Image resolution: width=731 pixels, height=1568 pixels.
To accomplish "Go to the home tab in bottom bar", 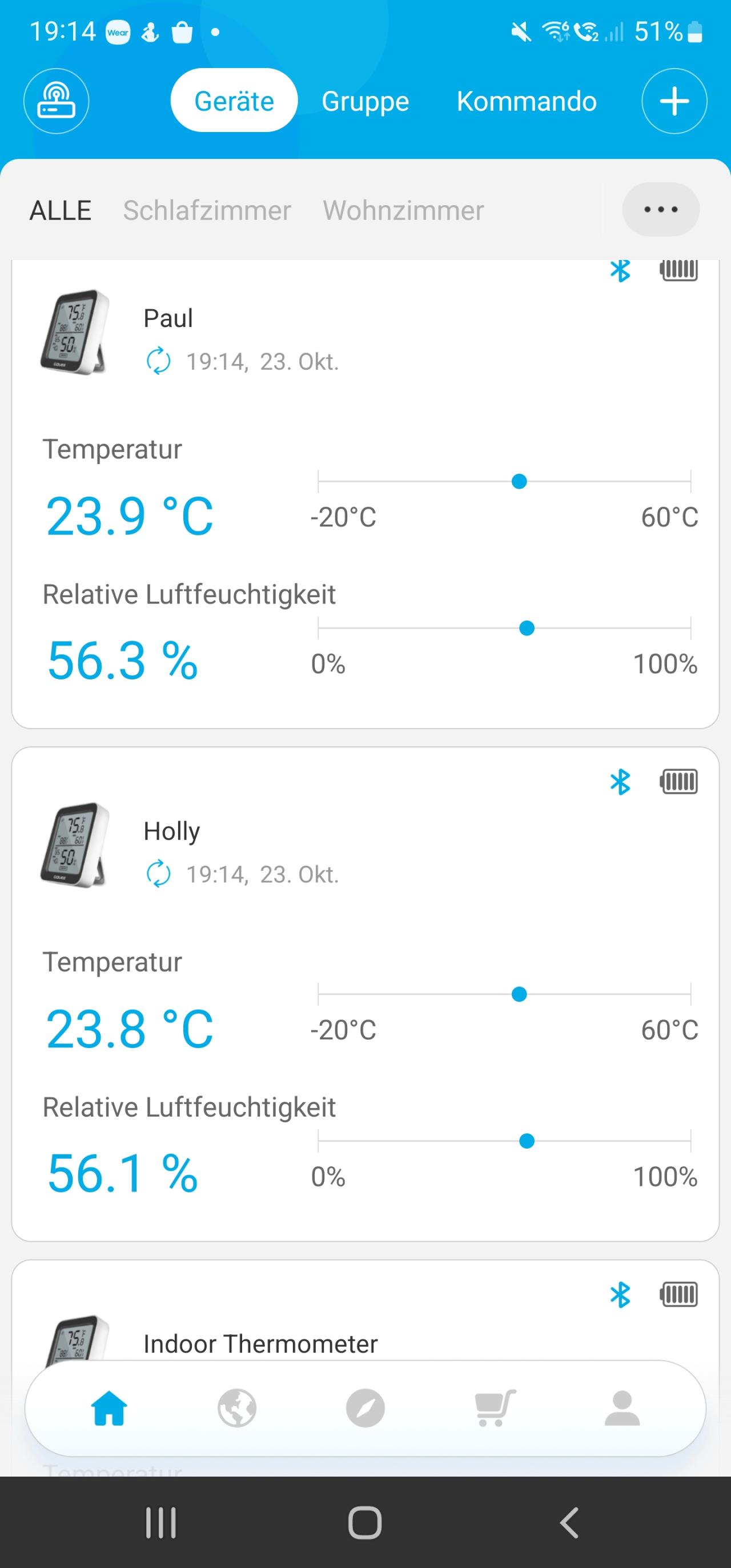I will (109, 1408).
